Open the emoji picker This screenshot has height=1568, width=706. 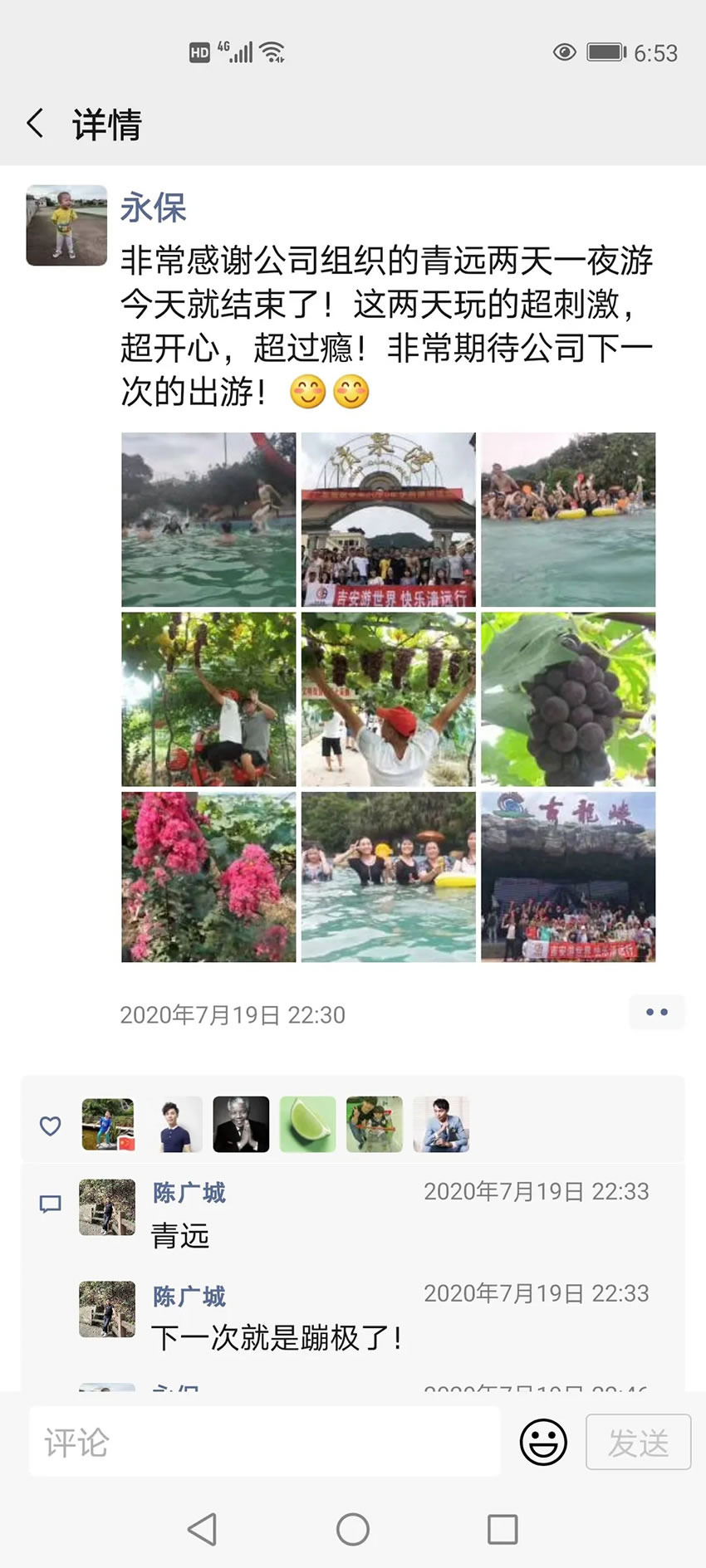[x=543, y=1442]
